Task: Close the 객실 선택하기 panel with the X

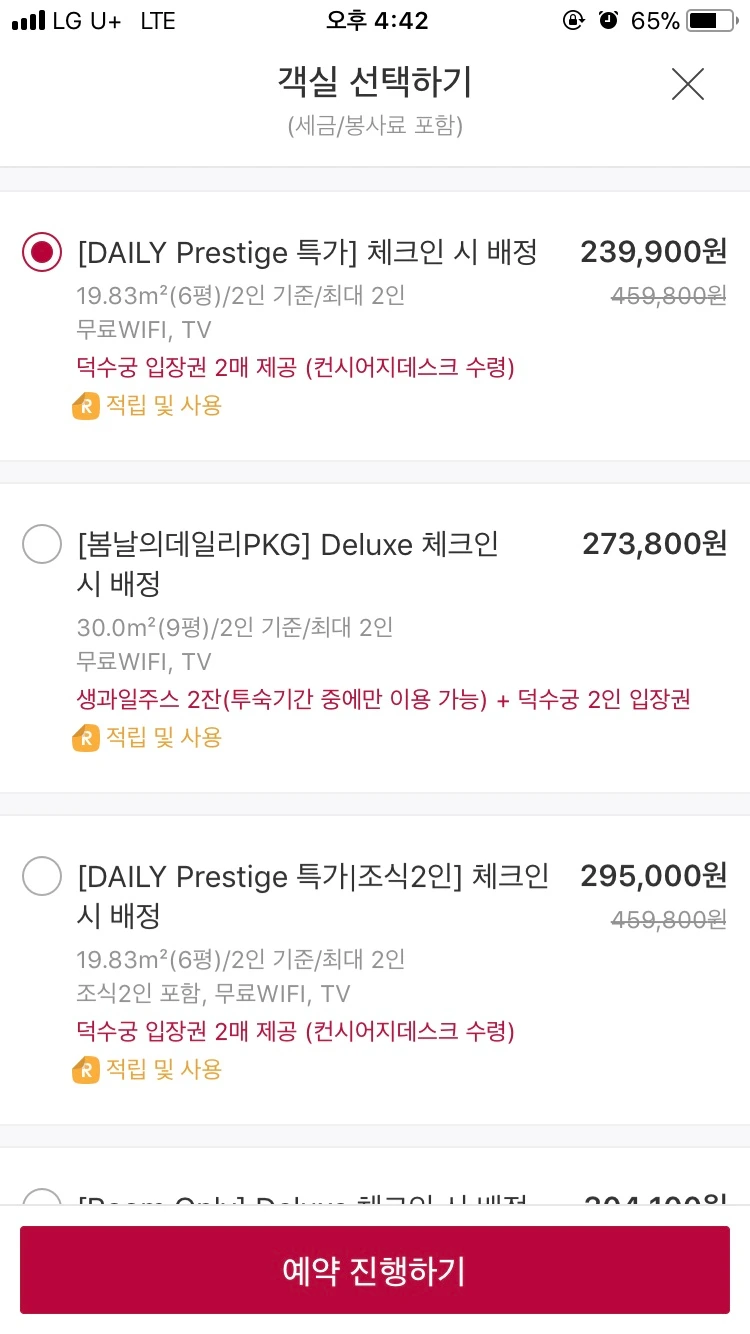Action: [x=687, y=85]
